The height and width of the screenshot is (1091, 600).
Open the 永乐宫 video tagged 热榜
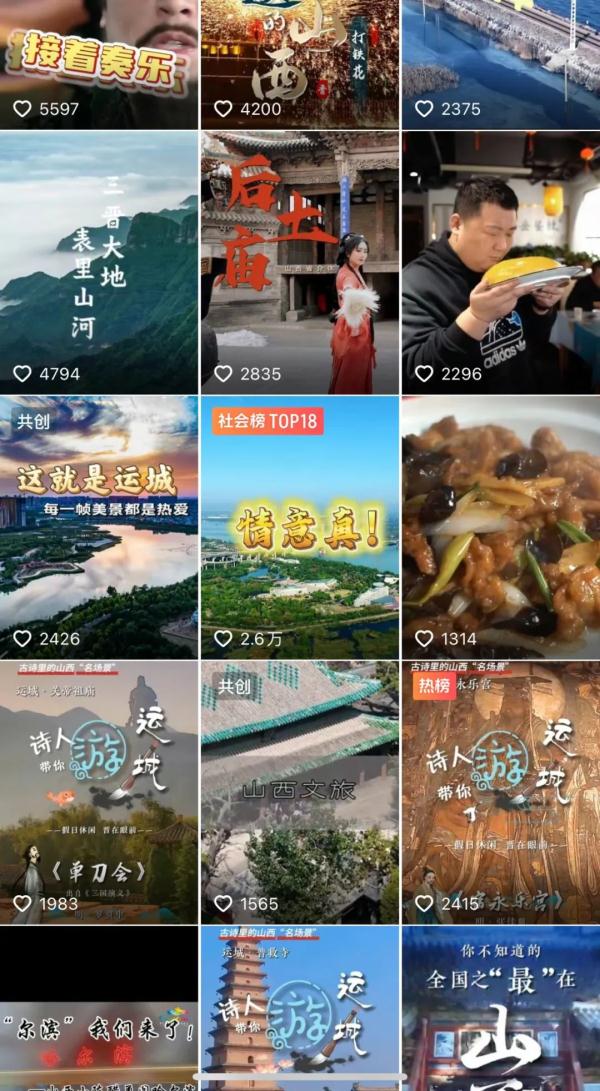[x=500, y=790]
